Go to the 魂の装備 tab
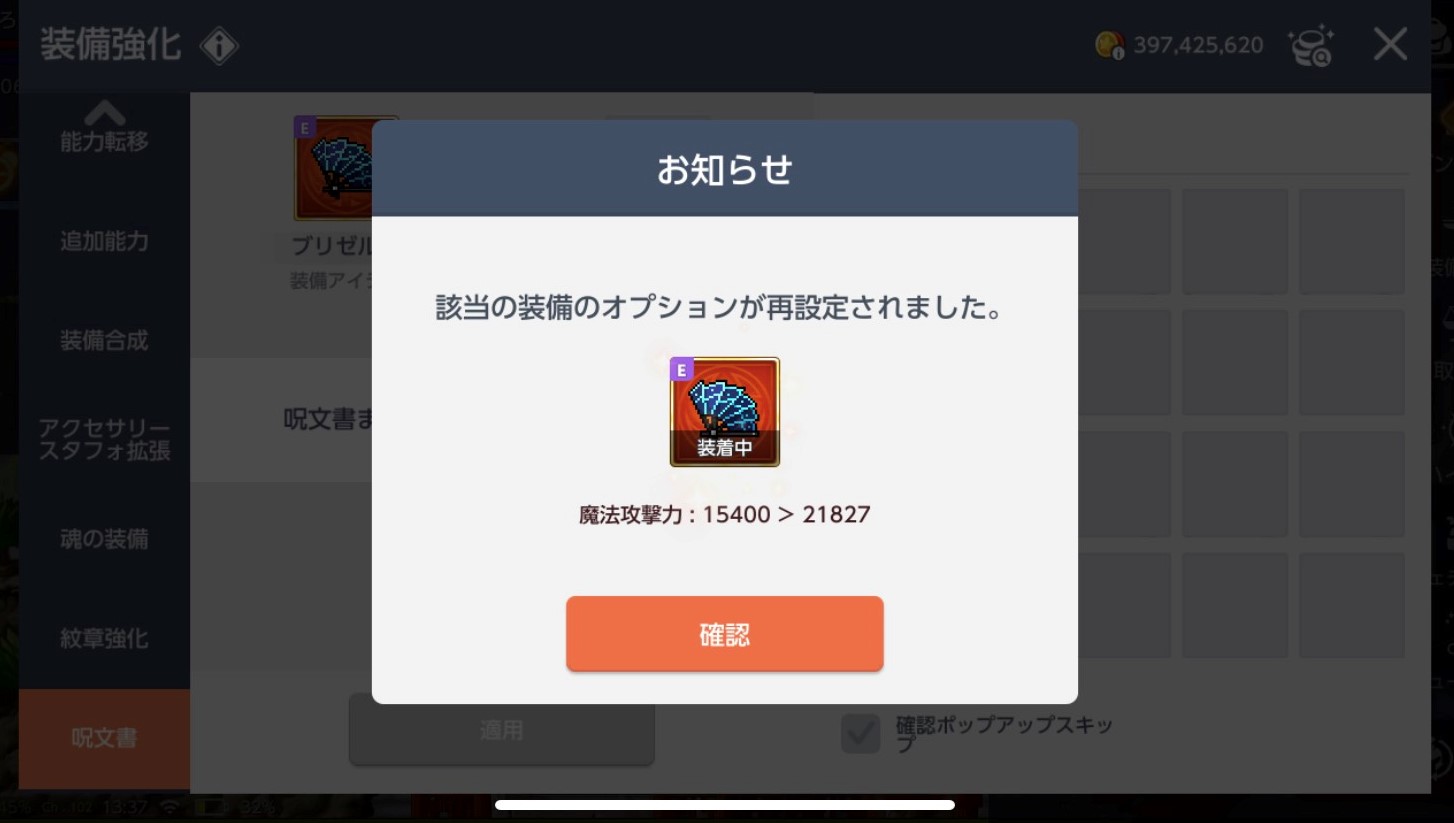 104,539
